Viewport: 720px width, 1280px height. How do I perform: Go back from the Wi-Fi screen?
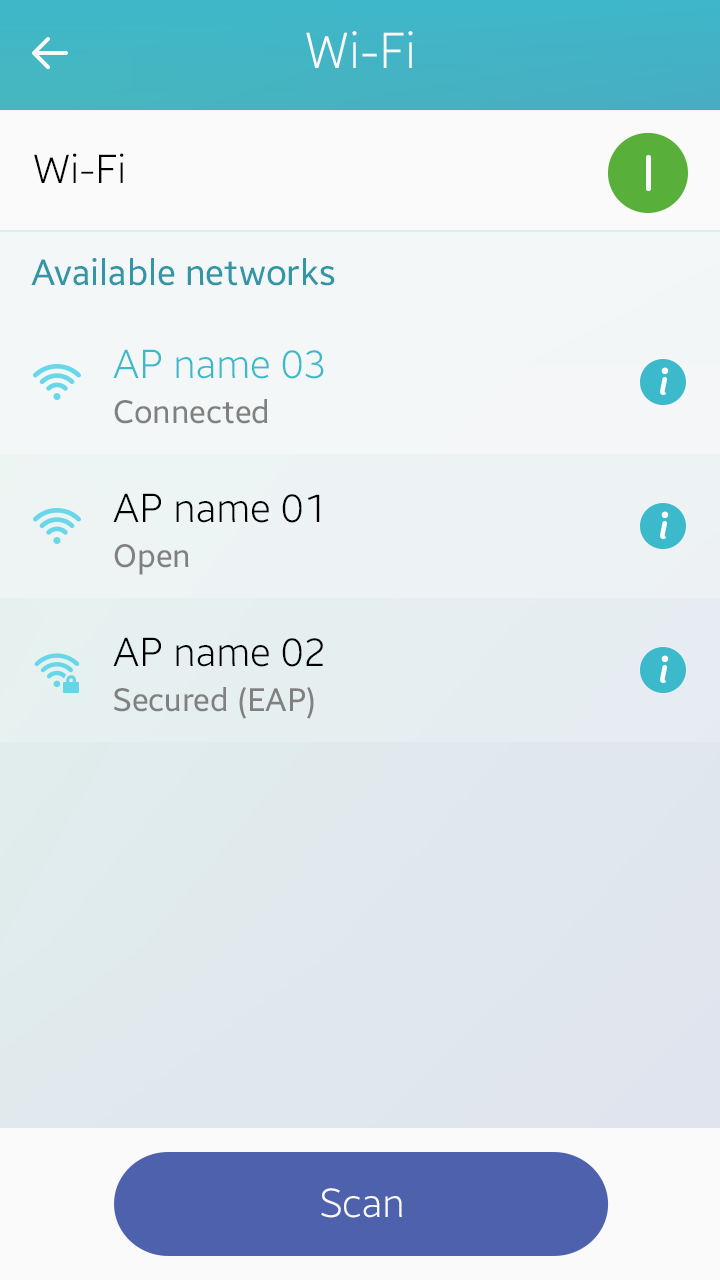(49, 53)
